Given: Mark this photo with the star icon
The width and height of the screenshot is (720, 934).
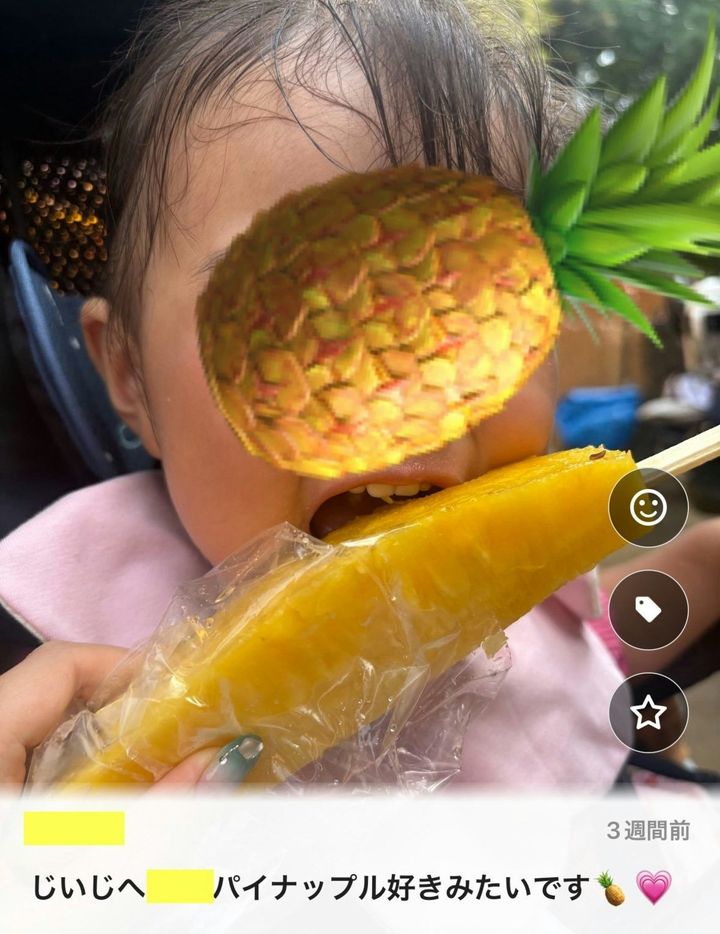Looking at the screenshot, I should pos(648,712).
